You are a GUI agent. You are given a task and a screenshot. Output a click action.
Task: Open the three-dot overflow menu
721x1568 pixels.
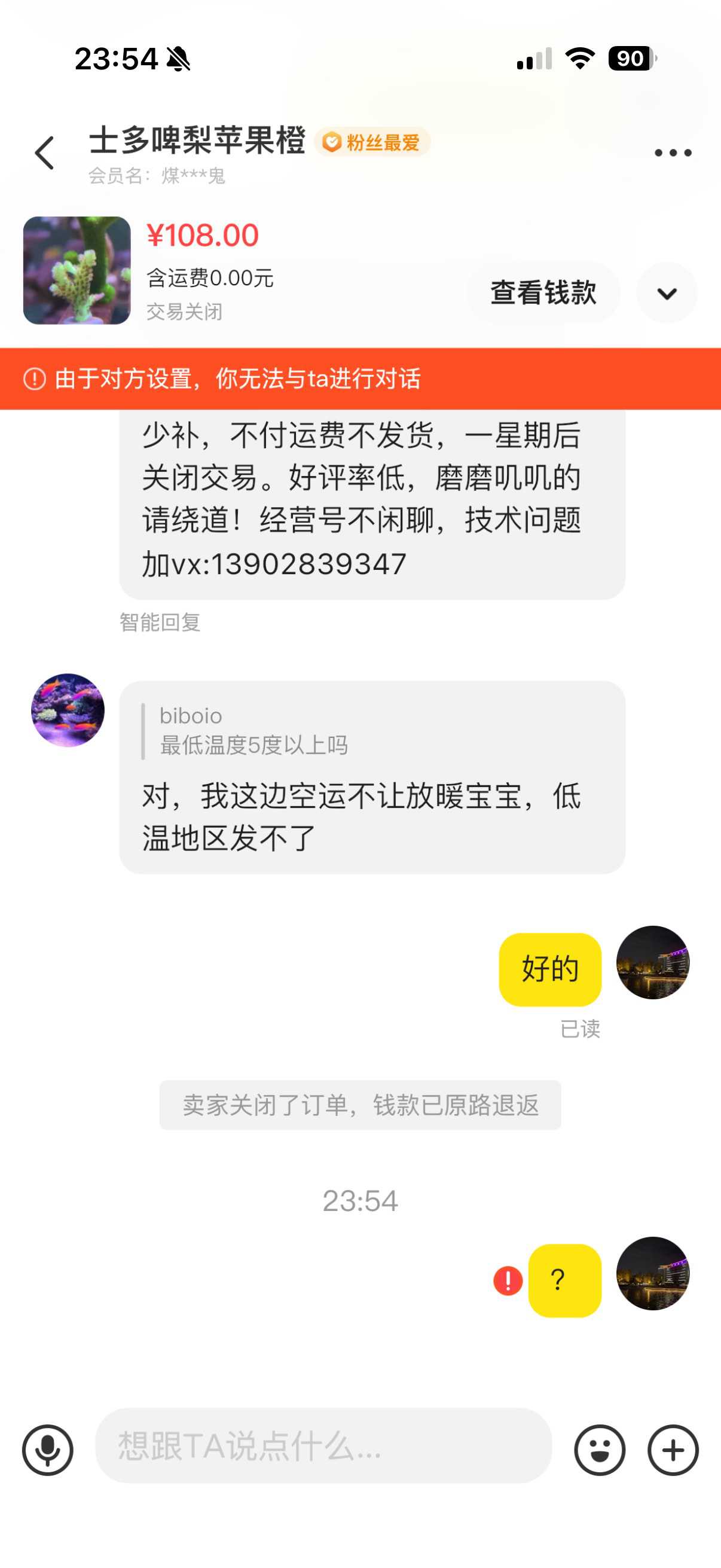(673, 152)
